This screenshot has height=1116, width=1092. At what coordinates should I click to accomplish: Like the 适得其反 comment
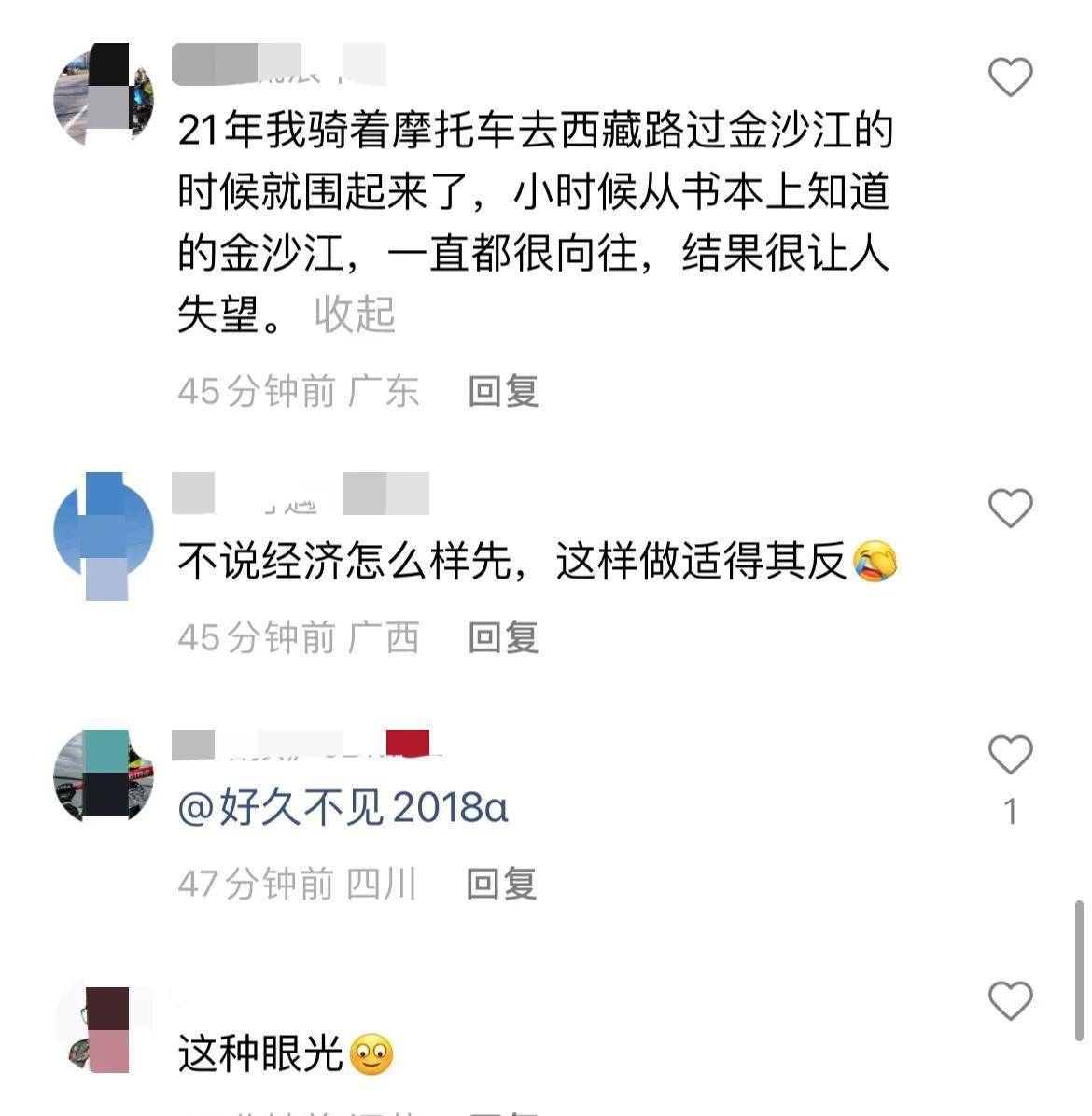[1010, 509]
